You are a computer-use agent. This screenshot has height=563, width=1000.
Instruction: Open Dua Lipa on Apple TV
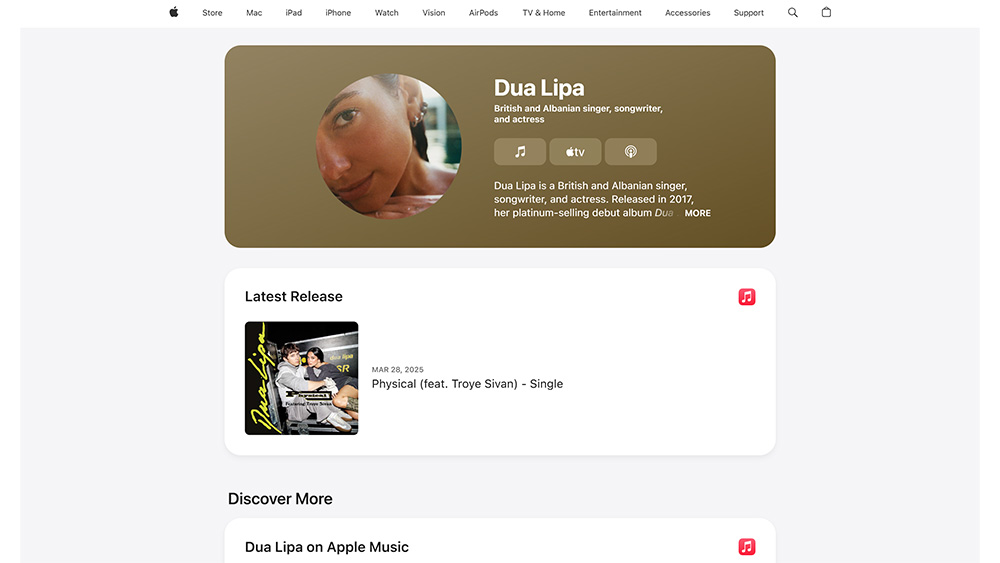point(575,152)
